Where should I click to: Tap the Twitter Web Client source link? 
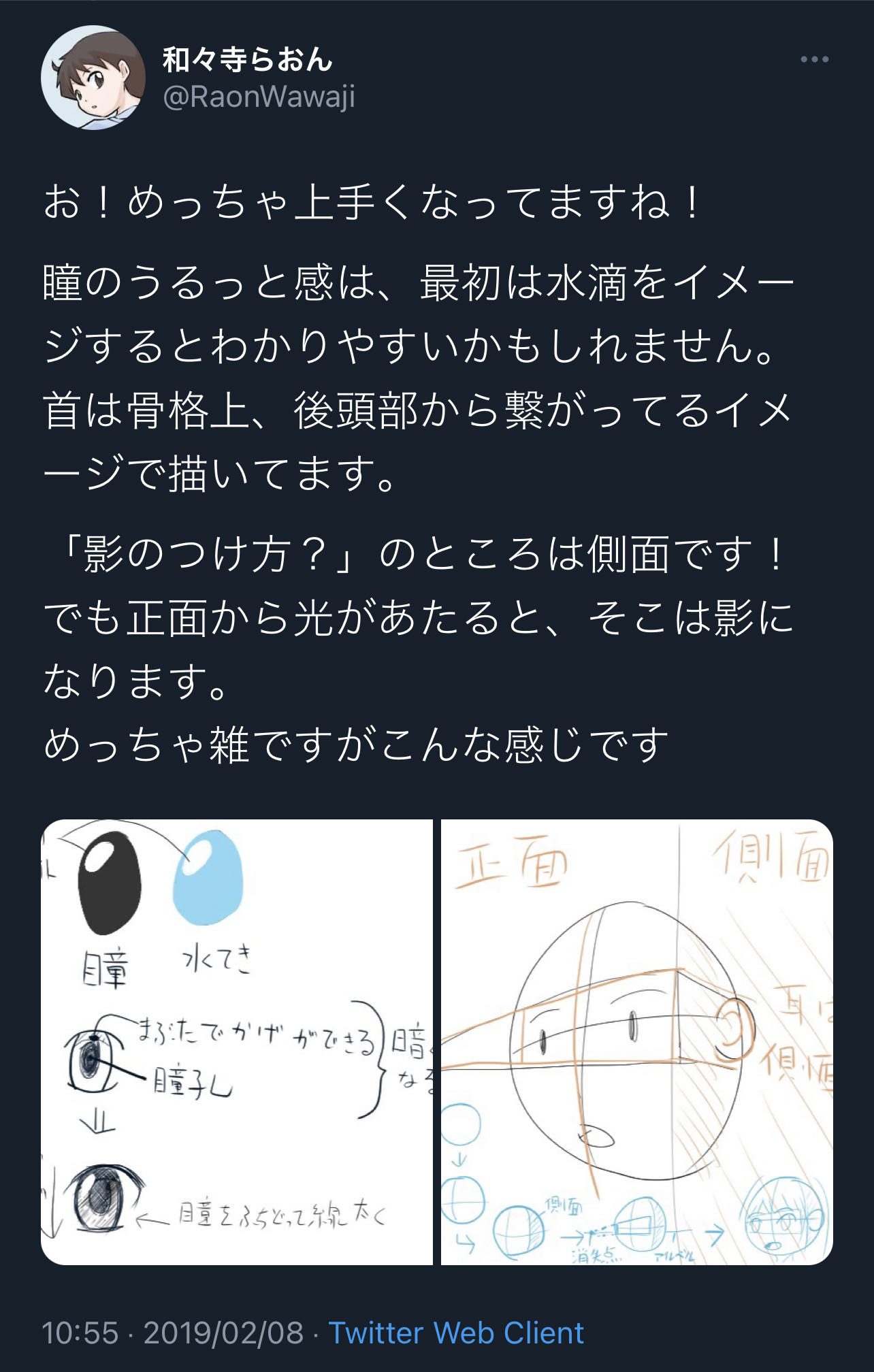click(x=456, y=1333)
